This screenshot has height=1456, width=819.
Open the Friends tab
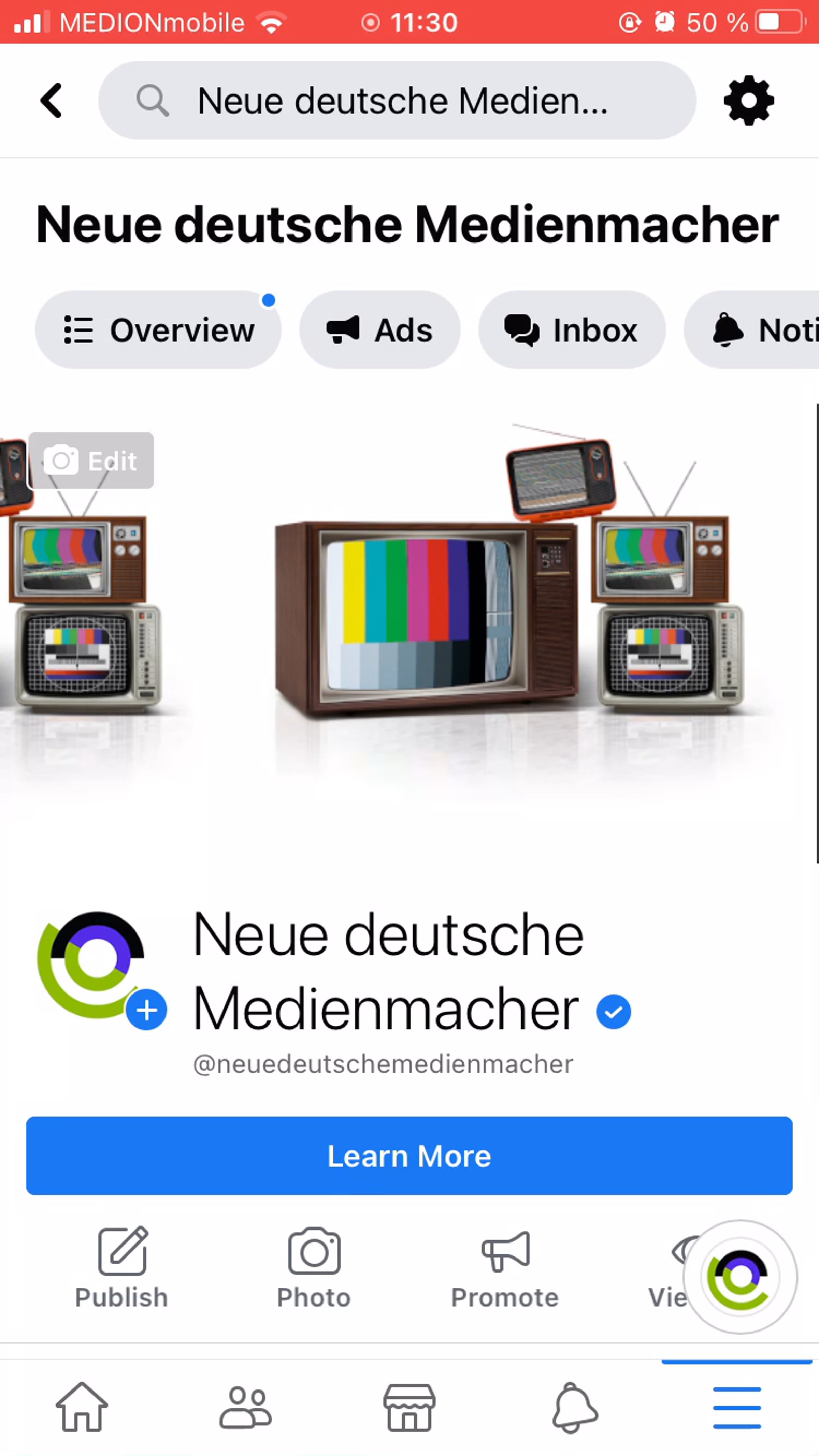(x=245, y=1407)
